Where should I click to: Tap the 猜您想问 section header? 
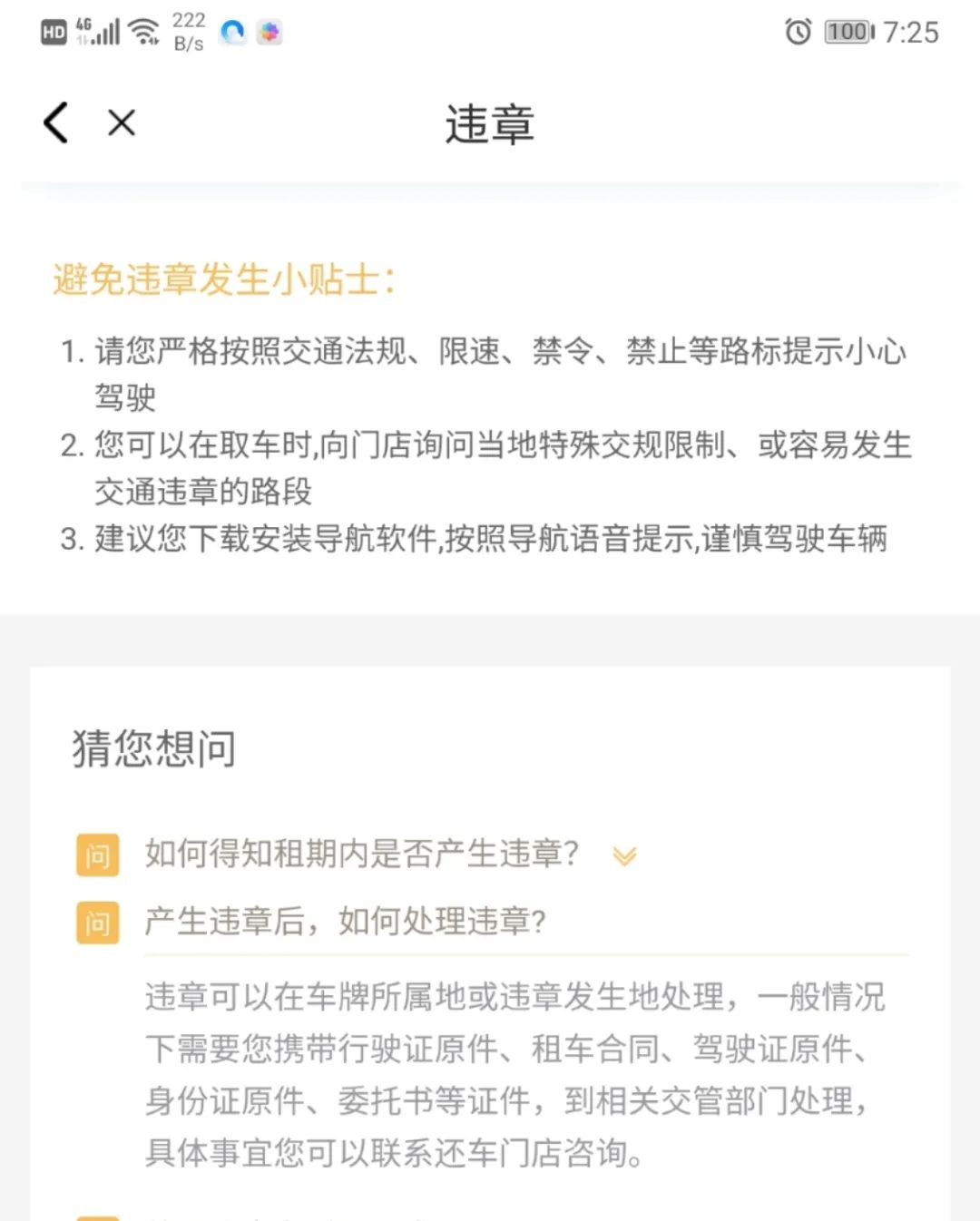coord(153,749)
